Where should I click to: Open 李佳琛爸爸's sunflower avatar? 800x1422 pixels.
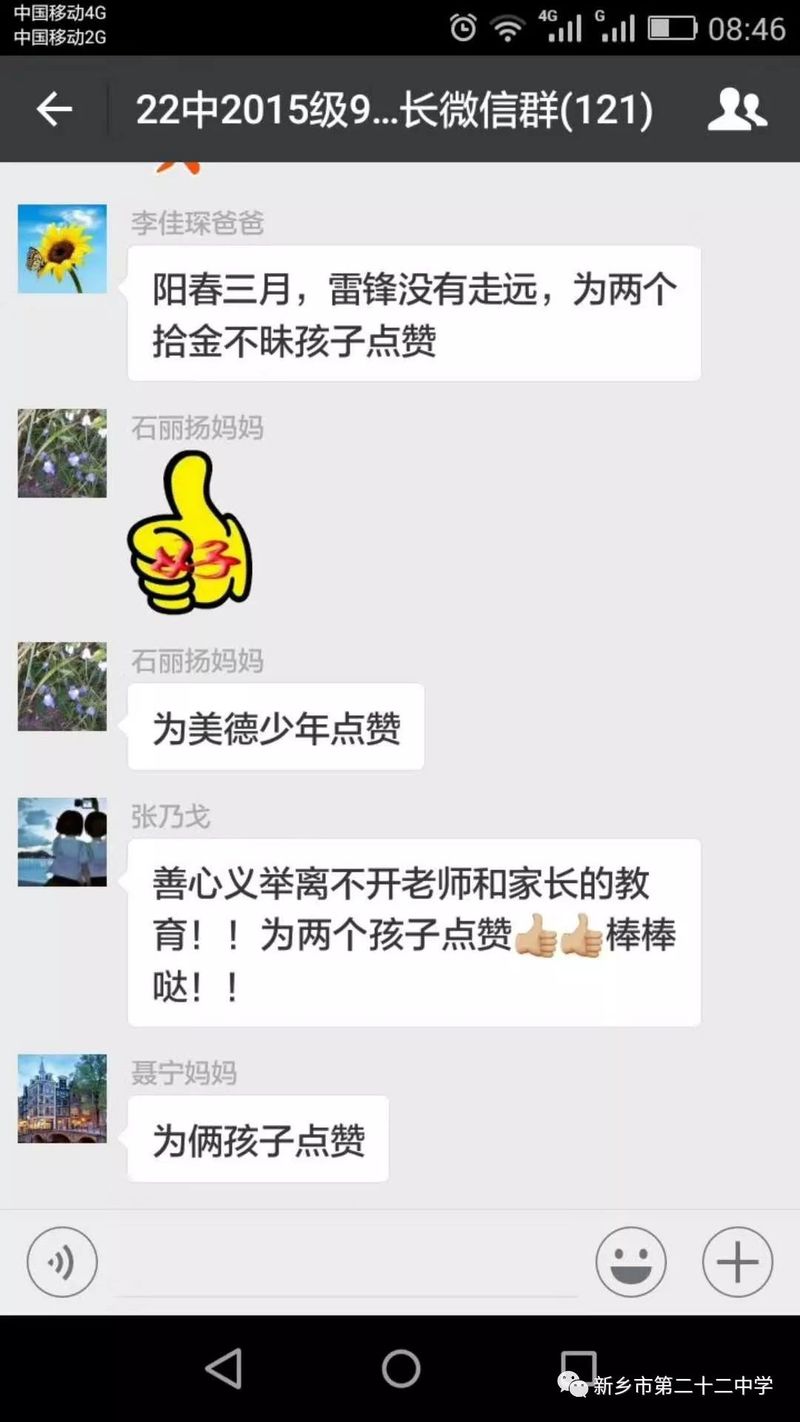(x=62, y=249)
